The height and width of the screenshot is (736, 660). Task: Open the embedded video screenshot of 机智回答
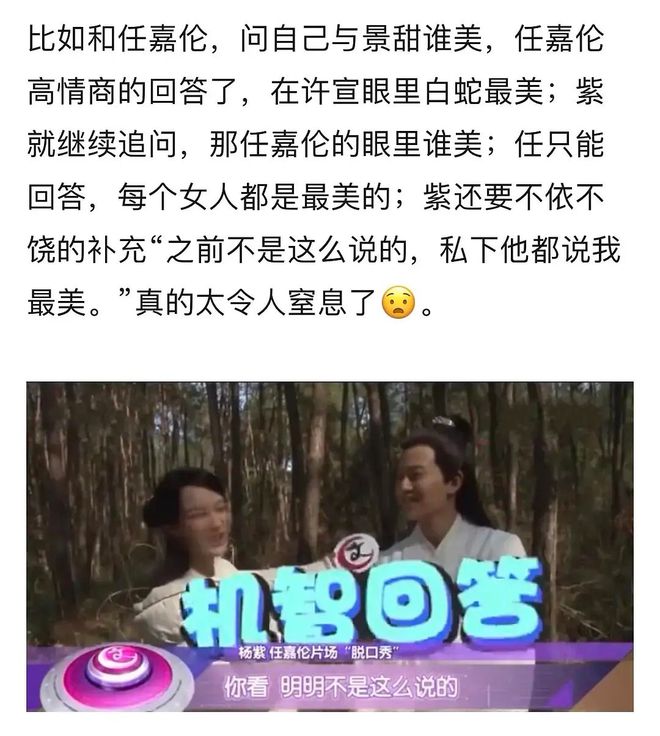coord(329,546)
